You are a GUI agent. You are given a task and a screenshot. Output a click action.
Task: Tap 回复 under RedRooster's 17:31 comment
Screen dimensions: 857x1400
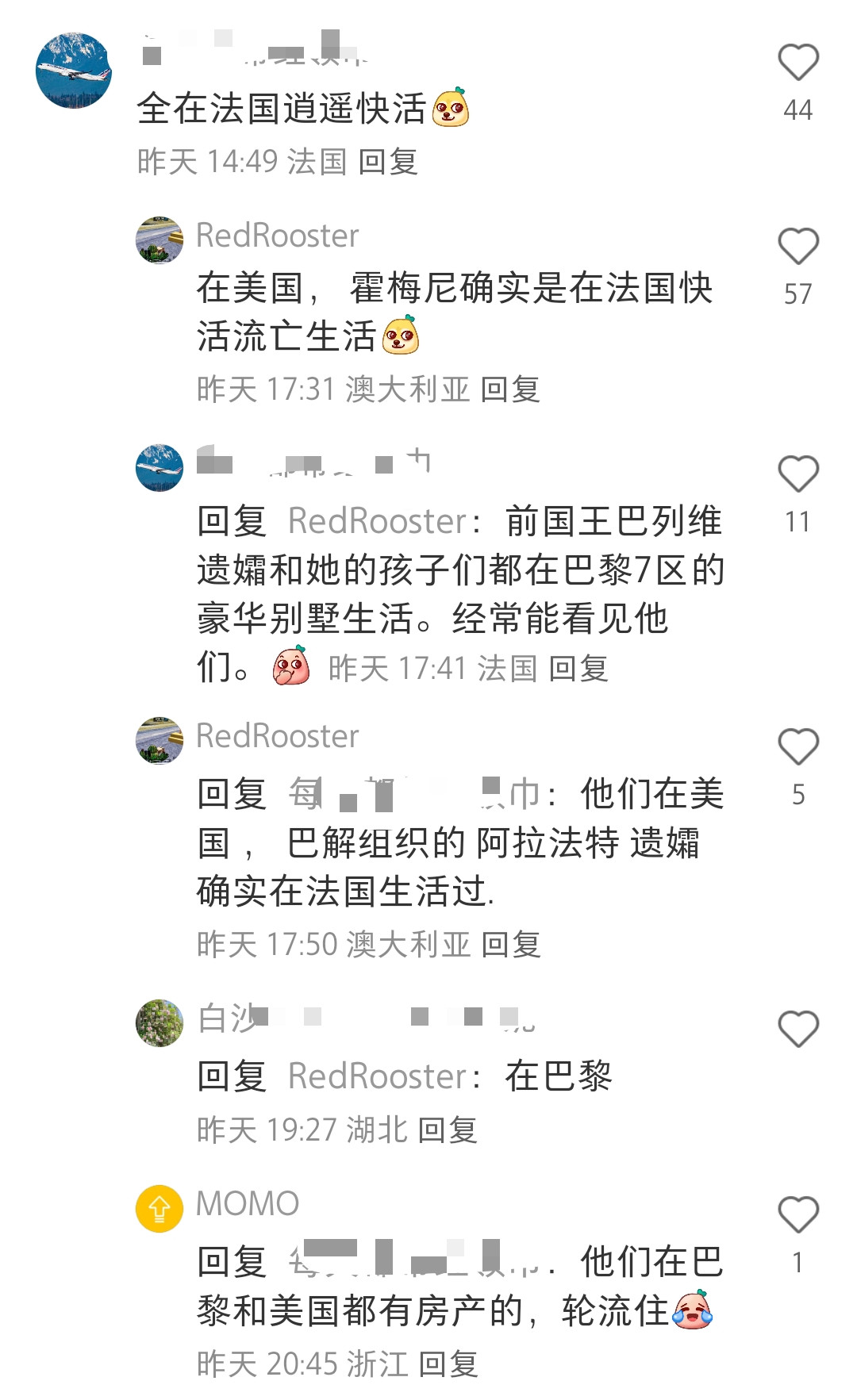point(510,389)
